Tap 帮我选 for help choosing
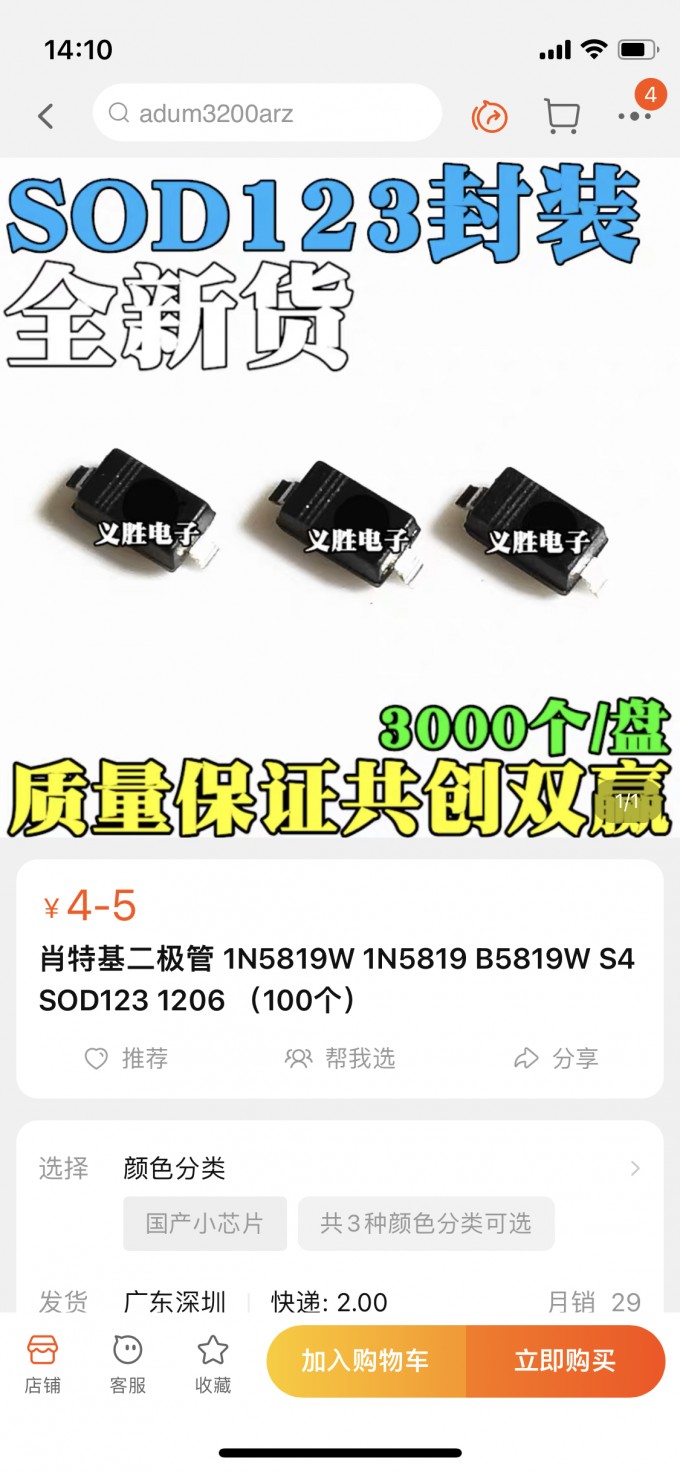This screenshot has height=1472, width=680. (340, 1058)
